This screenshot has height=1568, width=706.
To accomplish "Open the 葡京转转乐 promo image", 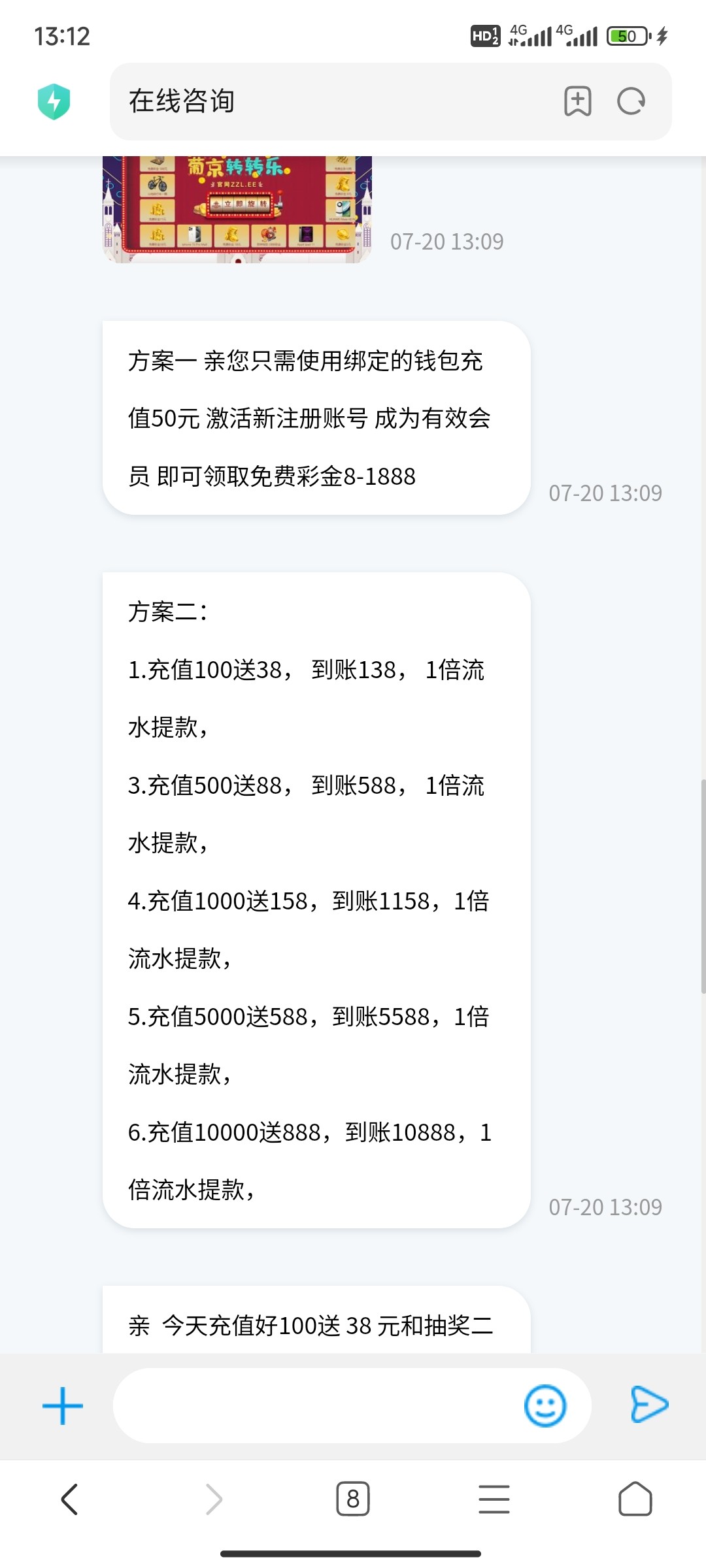I will coord(237,209).
